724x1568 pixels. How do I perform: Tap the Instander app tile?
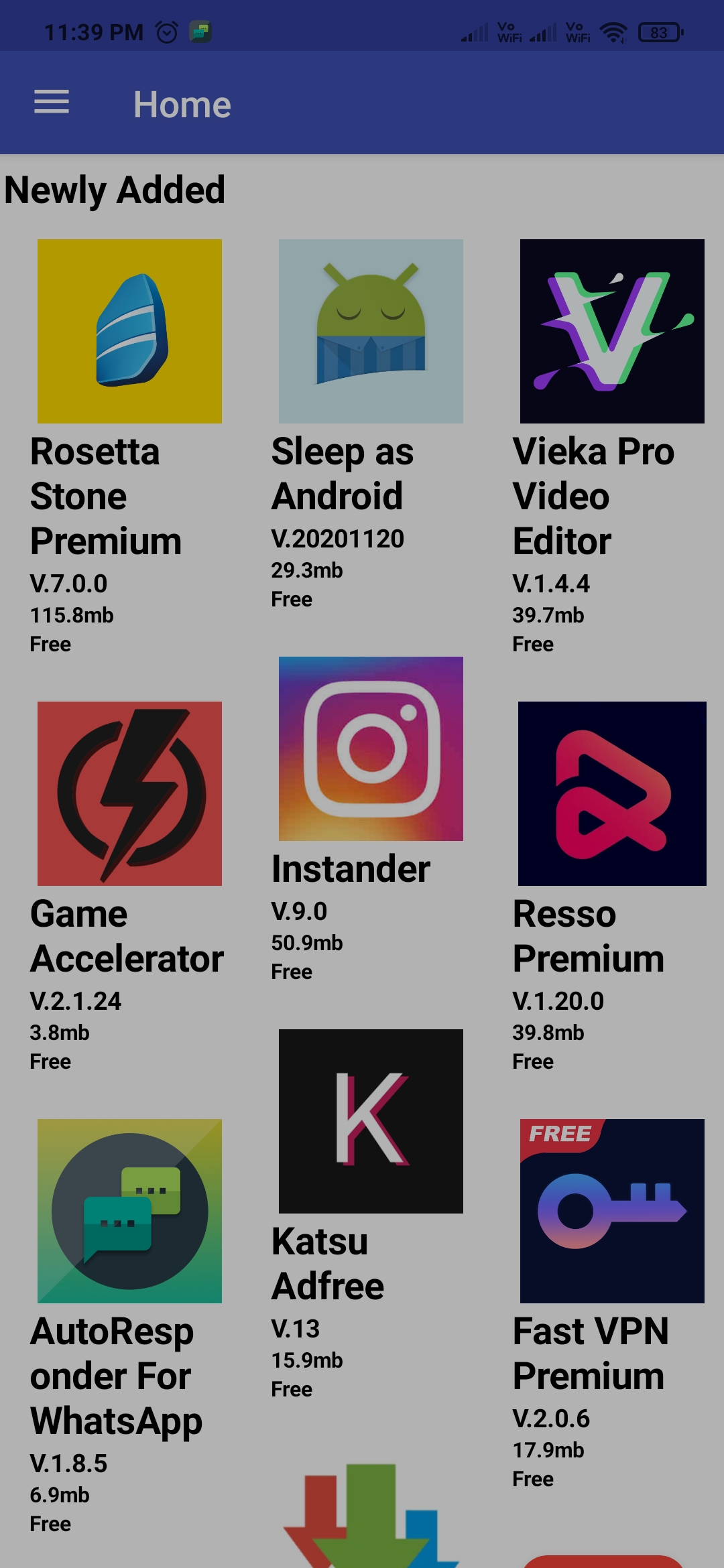point(371,820)
